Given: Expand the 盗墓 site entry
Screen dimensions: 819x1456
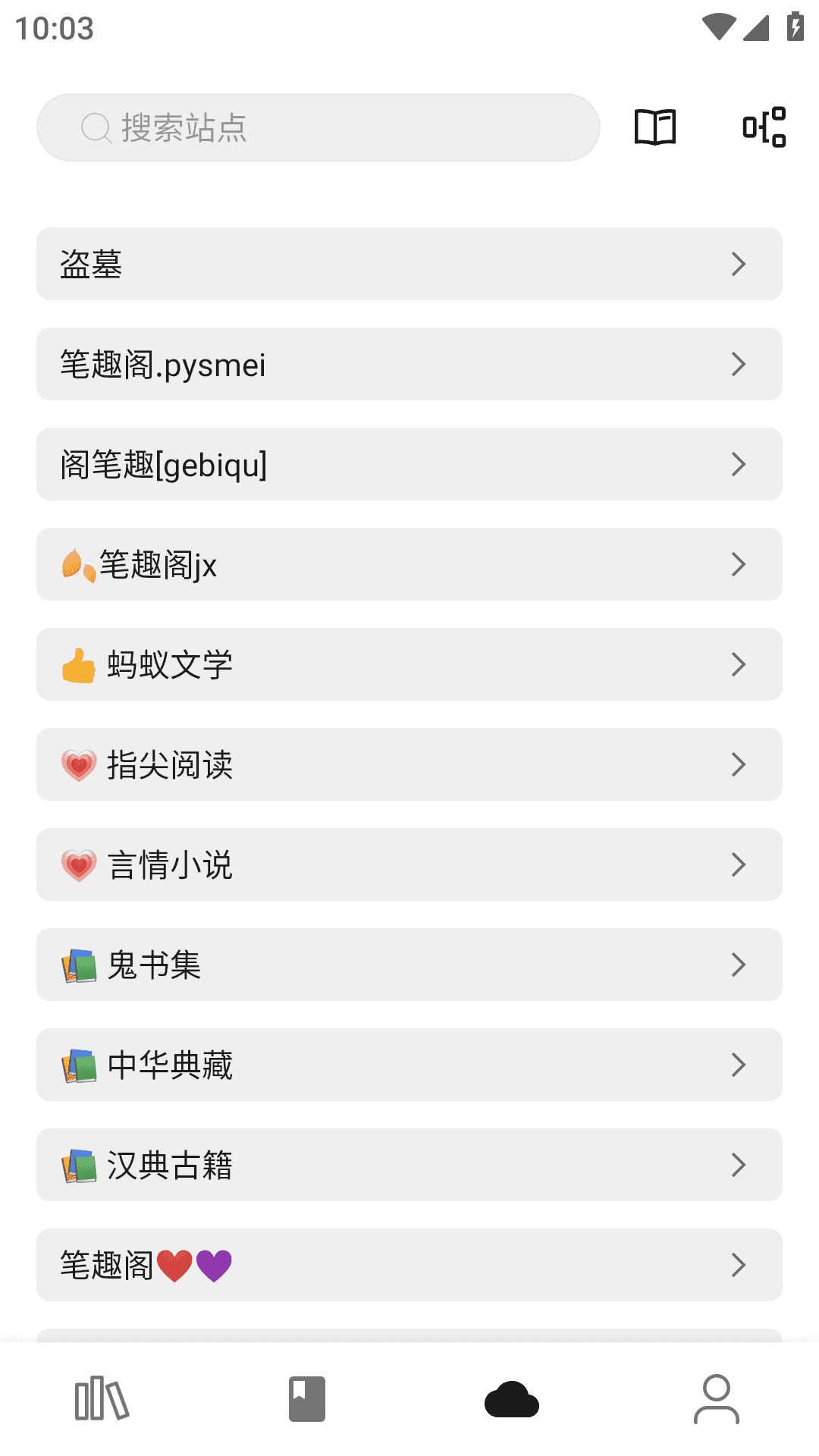Looking at the screenshot, I should (409, 263).
